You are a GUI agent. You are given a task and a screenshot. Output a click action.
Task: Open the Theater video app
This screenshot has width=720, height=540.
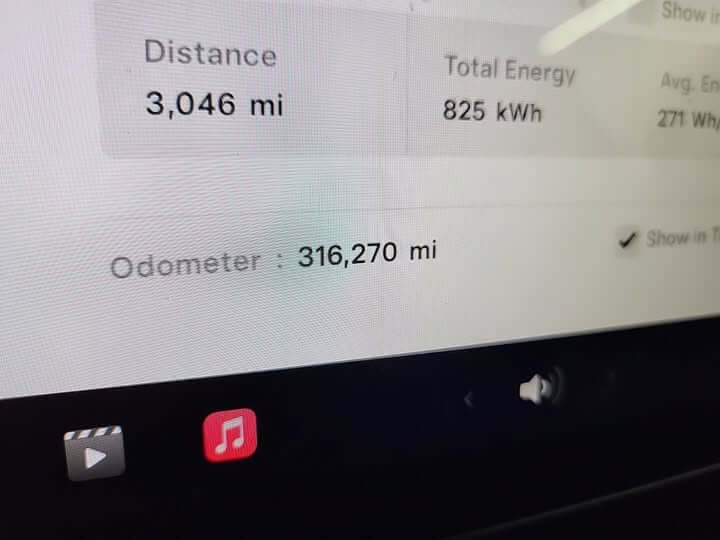click(x=94, y=453)
